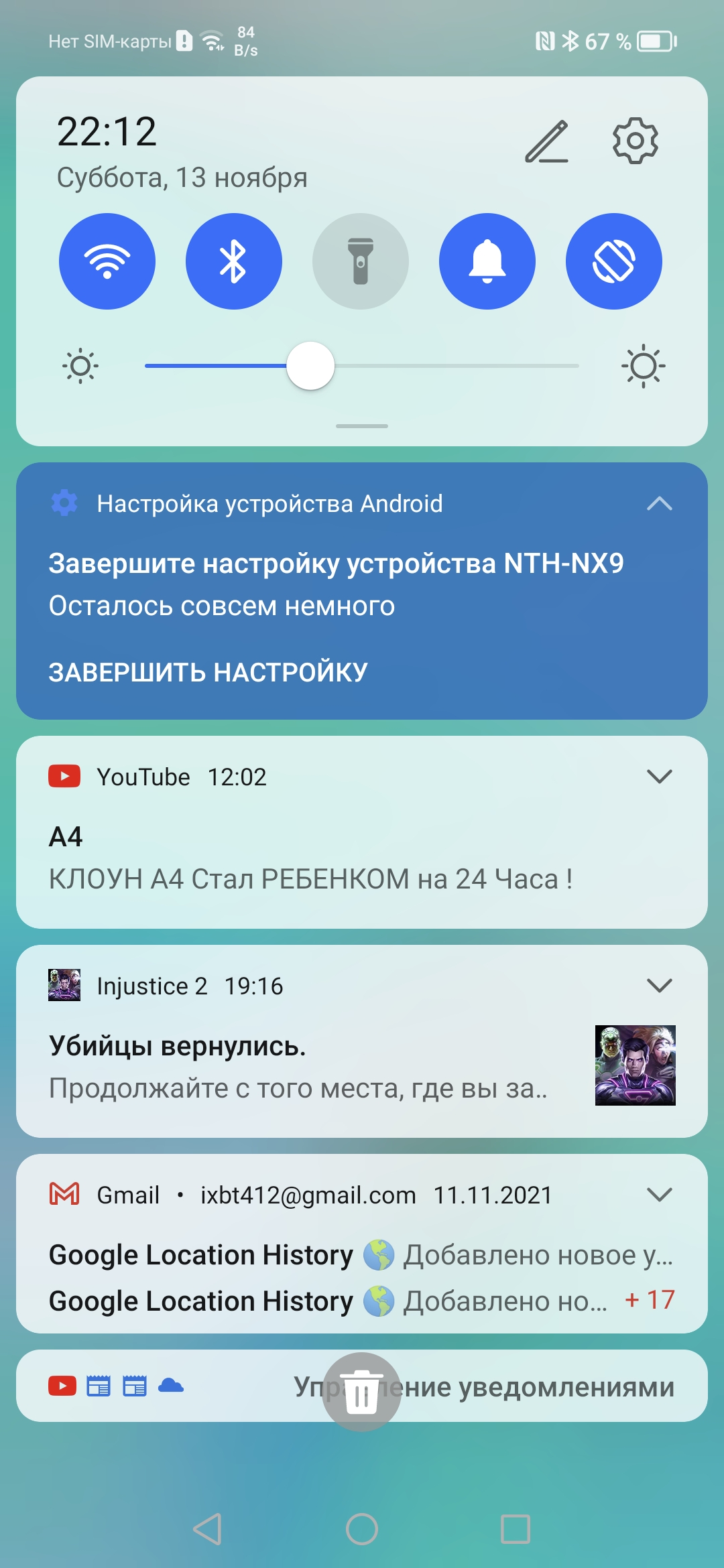Viewport: 724px width, 1568px height.
Task: Toggle the Wi-Fi quick tile
Action: (x=107, y=261)
